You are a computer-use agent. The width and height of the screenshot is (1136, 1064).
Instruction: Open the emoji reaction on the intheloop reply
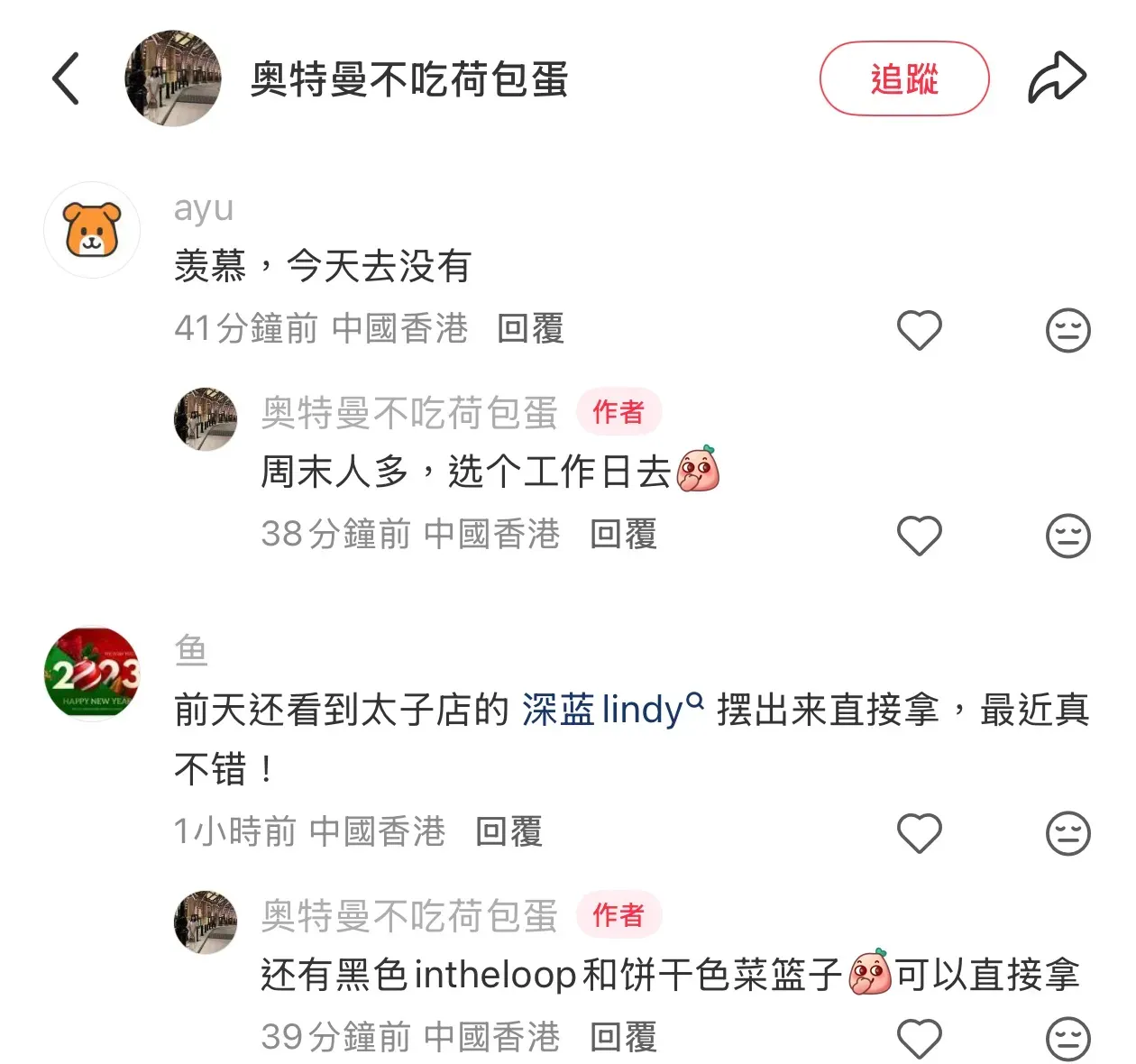(1067, 1039)
